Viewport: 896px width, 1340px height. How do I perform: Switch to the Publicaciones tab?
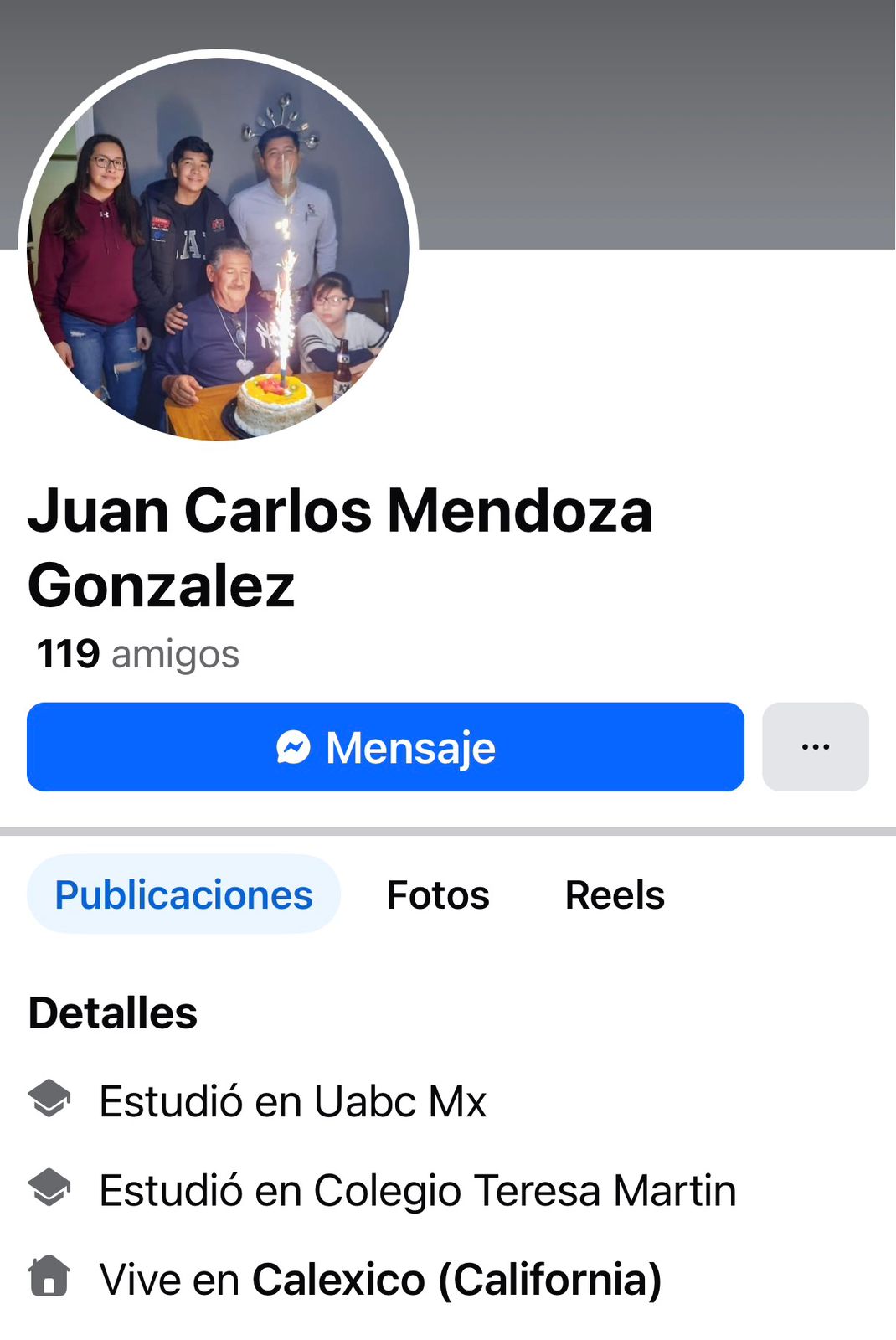(183, 894)
